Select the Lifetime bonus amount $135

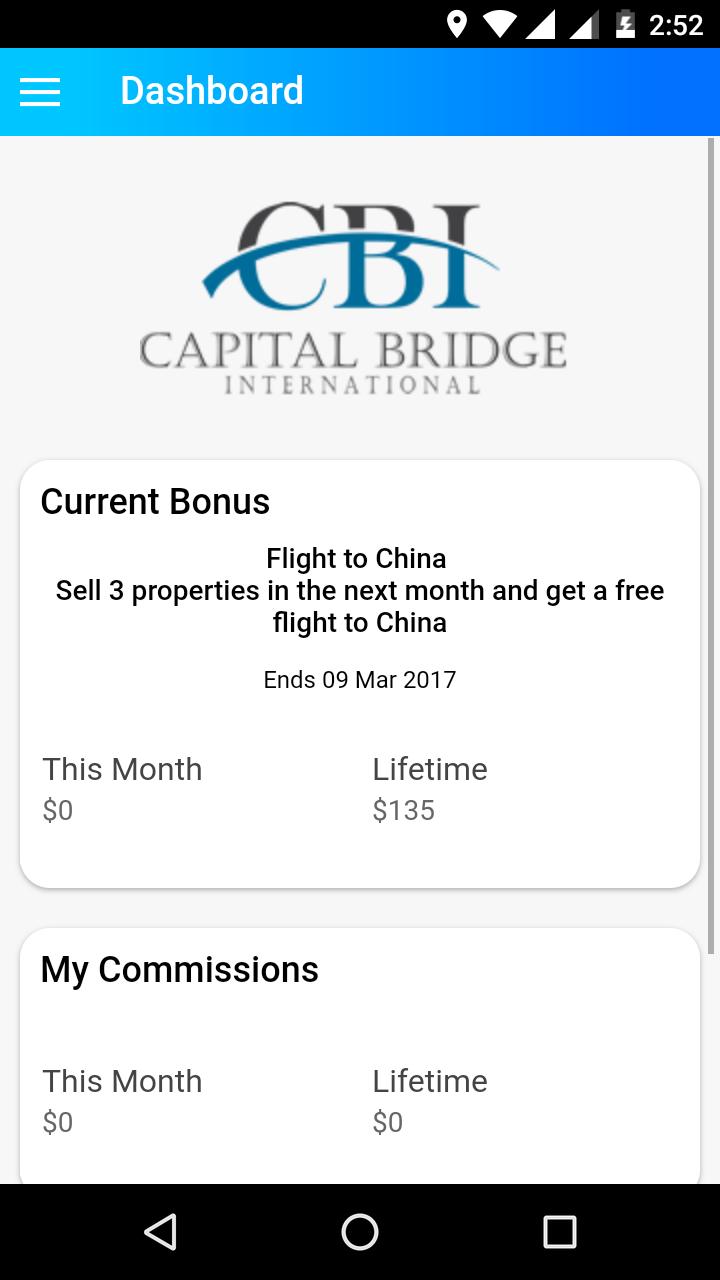click(404, 810)
